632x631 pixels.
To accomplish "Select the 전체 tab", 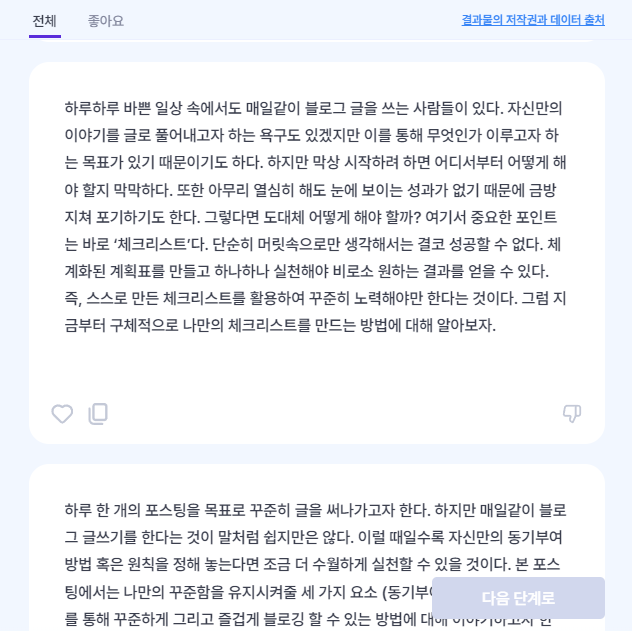I will point(44,21).
